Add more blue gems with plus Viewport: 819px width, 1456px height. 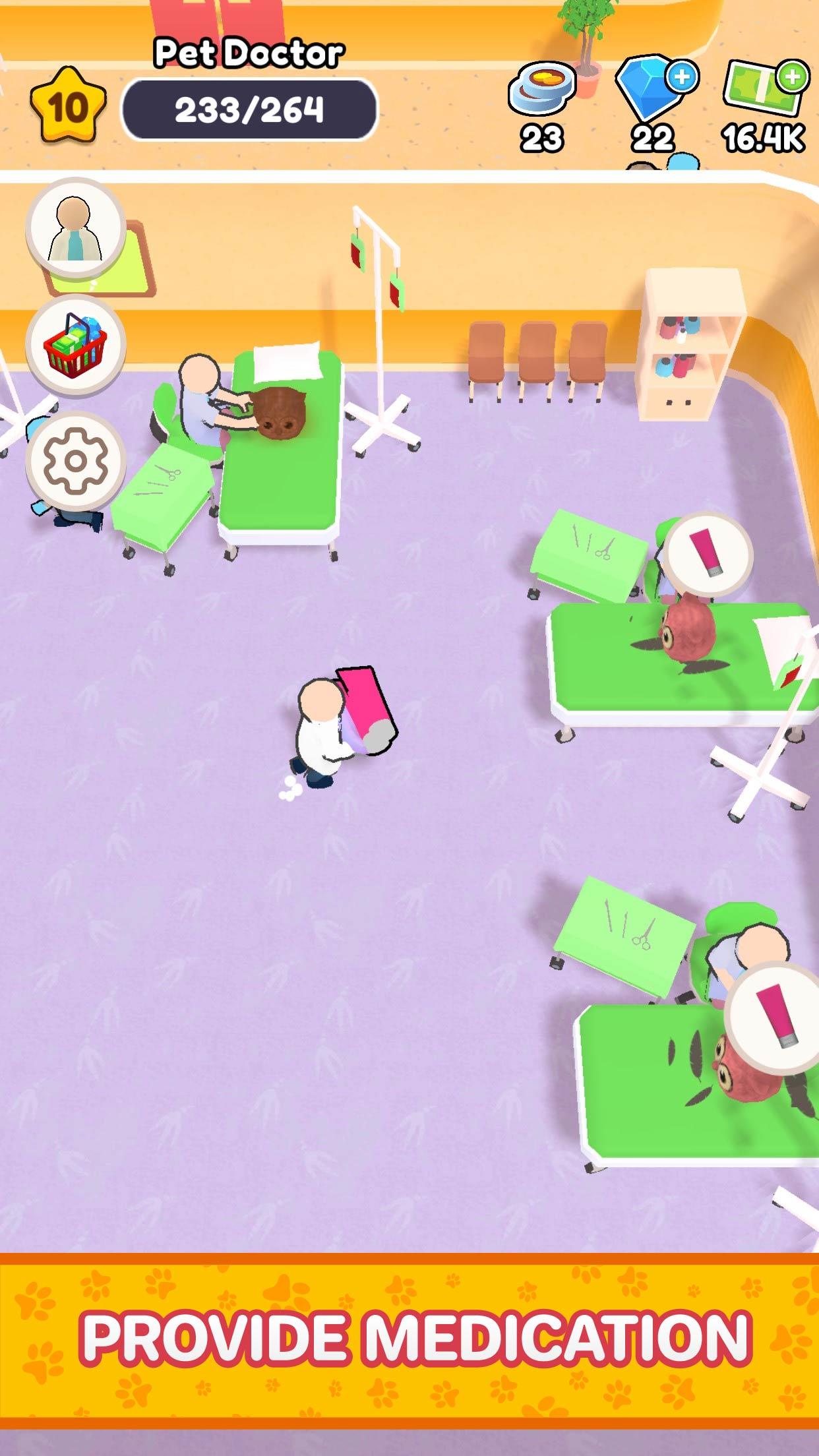[682, 77]
